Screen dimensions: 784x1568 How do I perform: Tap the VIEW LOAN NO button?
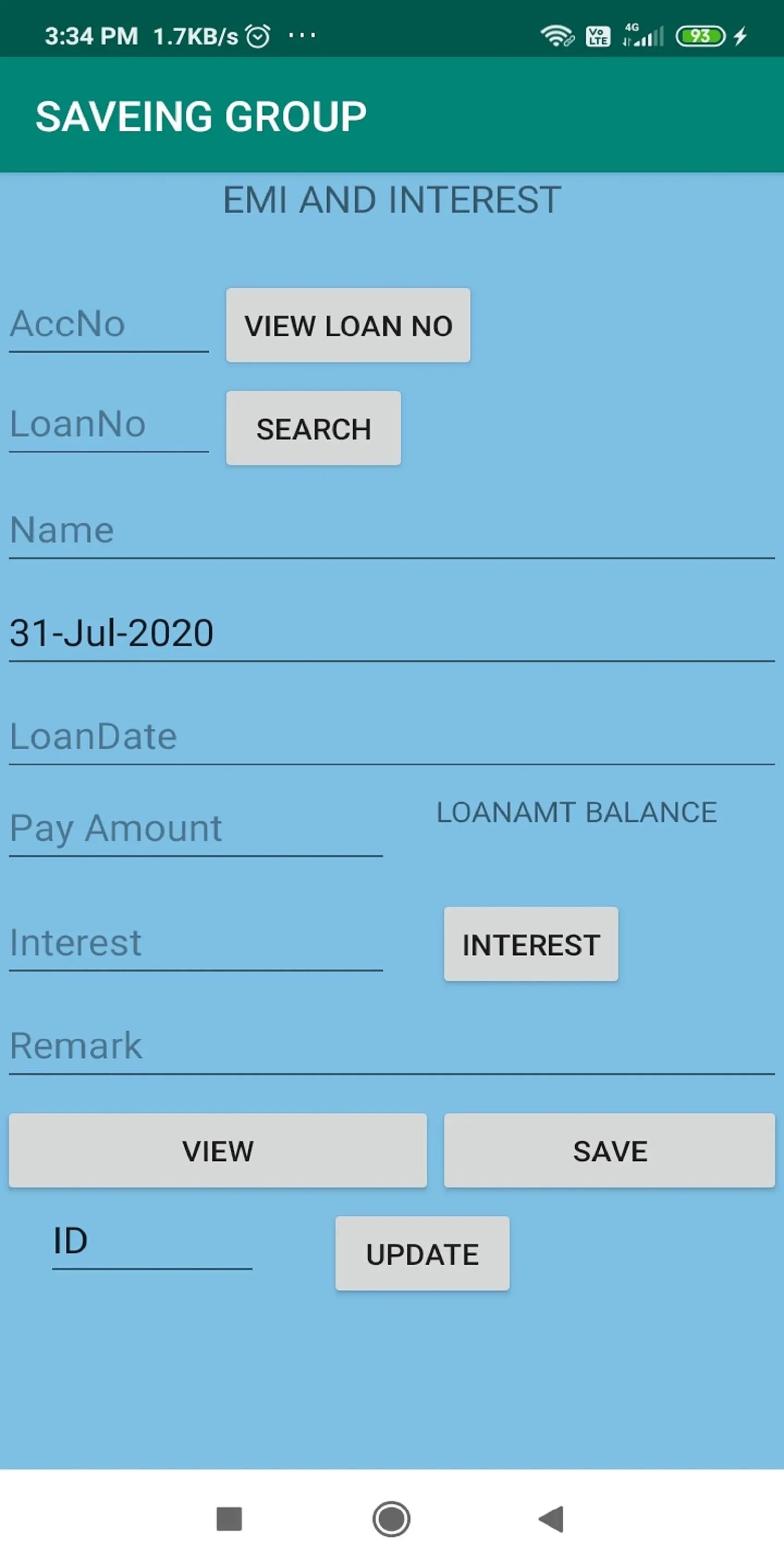pos(348,326)
